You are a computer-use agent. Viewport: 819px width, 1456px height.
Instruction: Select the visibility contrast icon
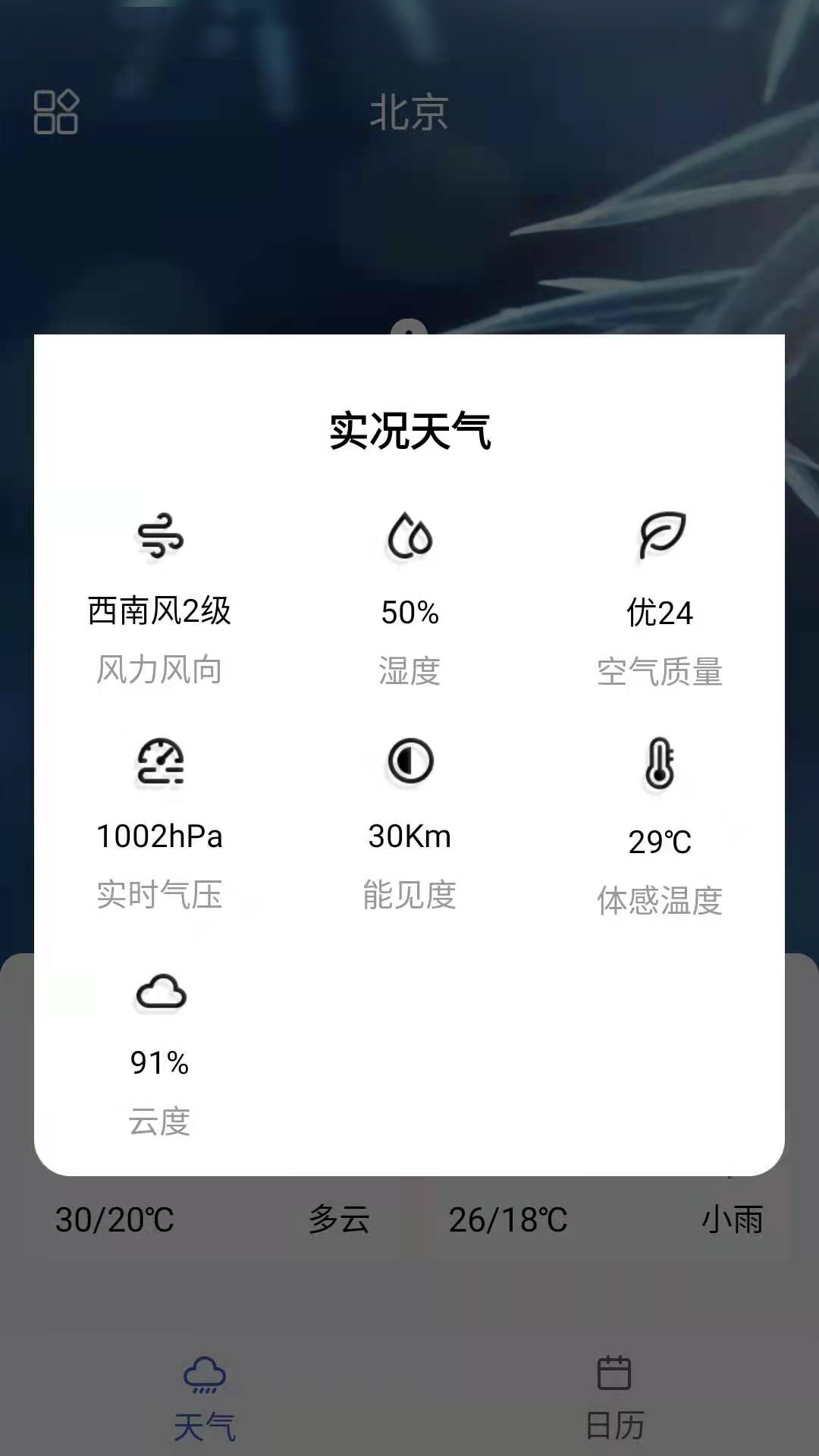click(409, 762)
